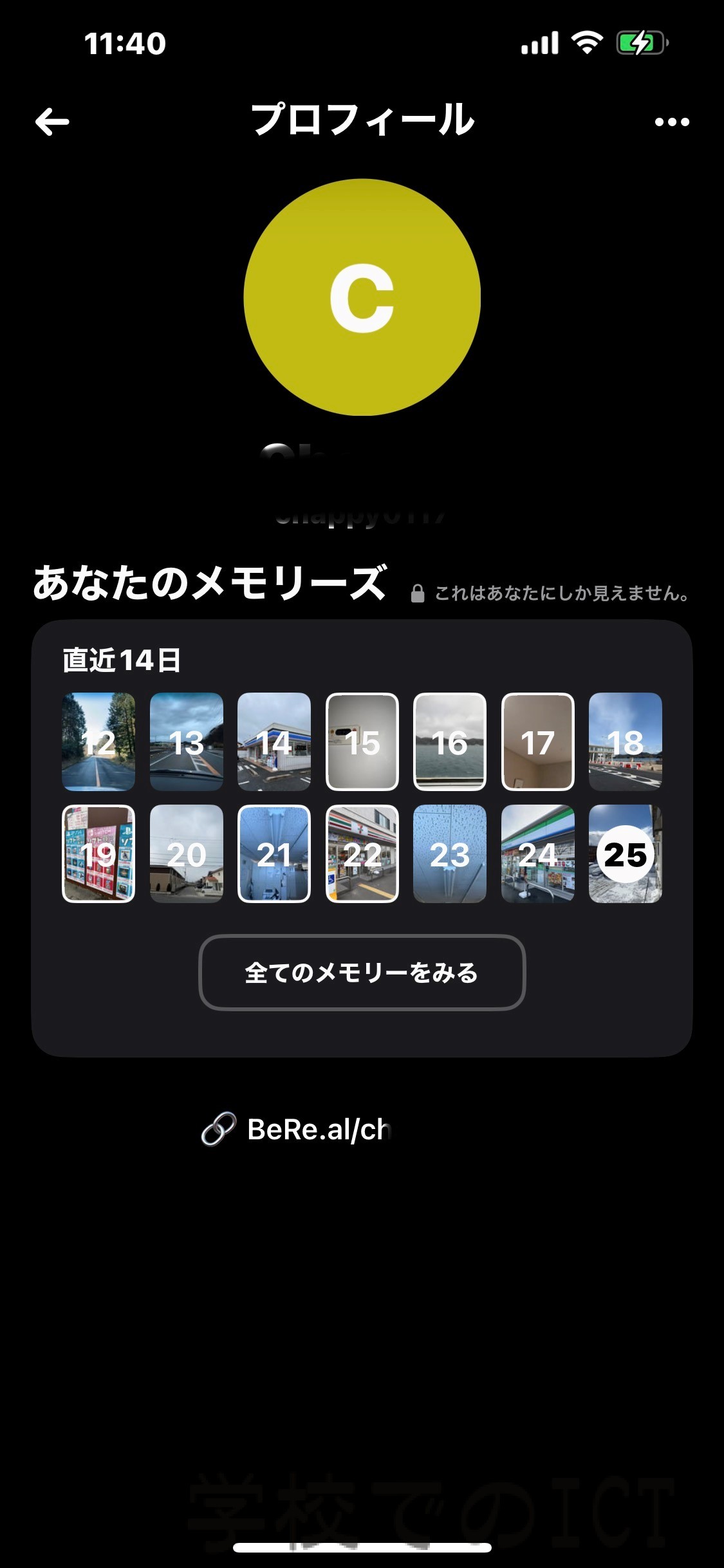Tap the yellow C profile avatar
724x1568 pixels.
click(x=362, y=297)
